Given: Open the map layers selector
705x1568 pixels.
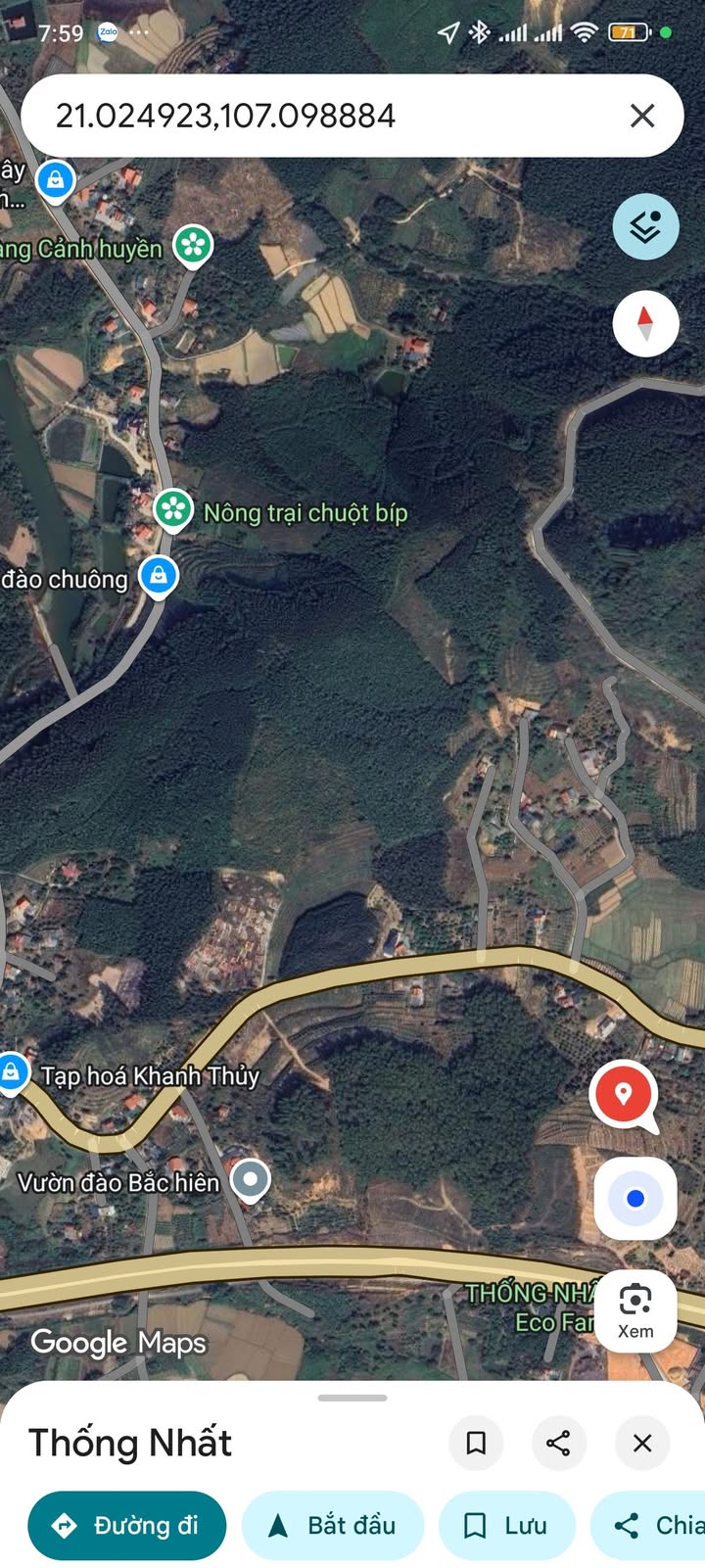Looking at the screenshot, I should point(645,227).
